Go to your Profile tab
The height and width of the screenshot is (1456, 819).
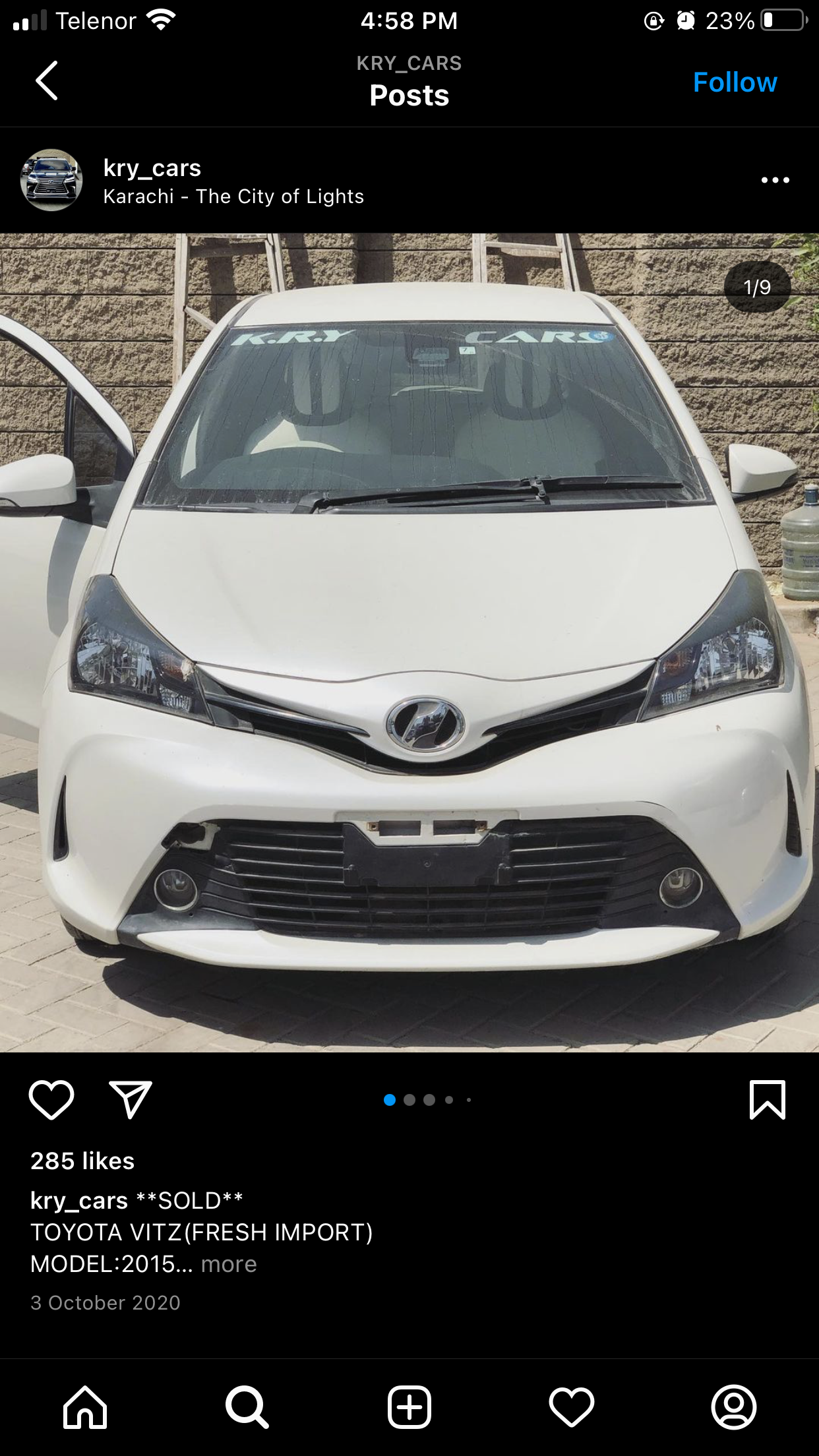tap(734, 1407)
